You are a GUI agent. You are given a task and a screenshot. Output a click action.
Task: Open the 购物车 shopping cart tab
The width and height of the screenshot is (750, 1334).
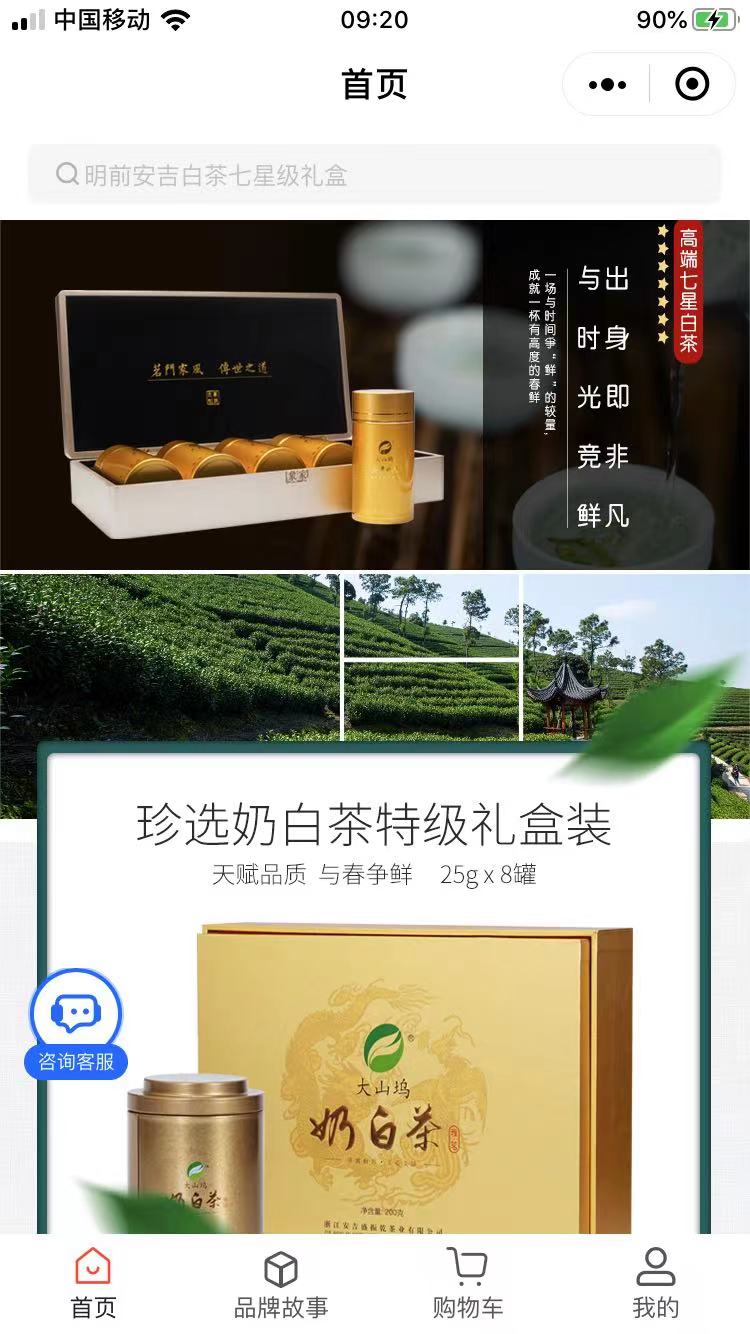click(468, 1284)
